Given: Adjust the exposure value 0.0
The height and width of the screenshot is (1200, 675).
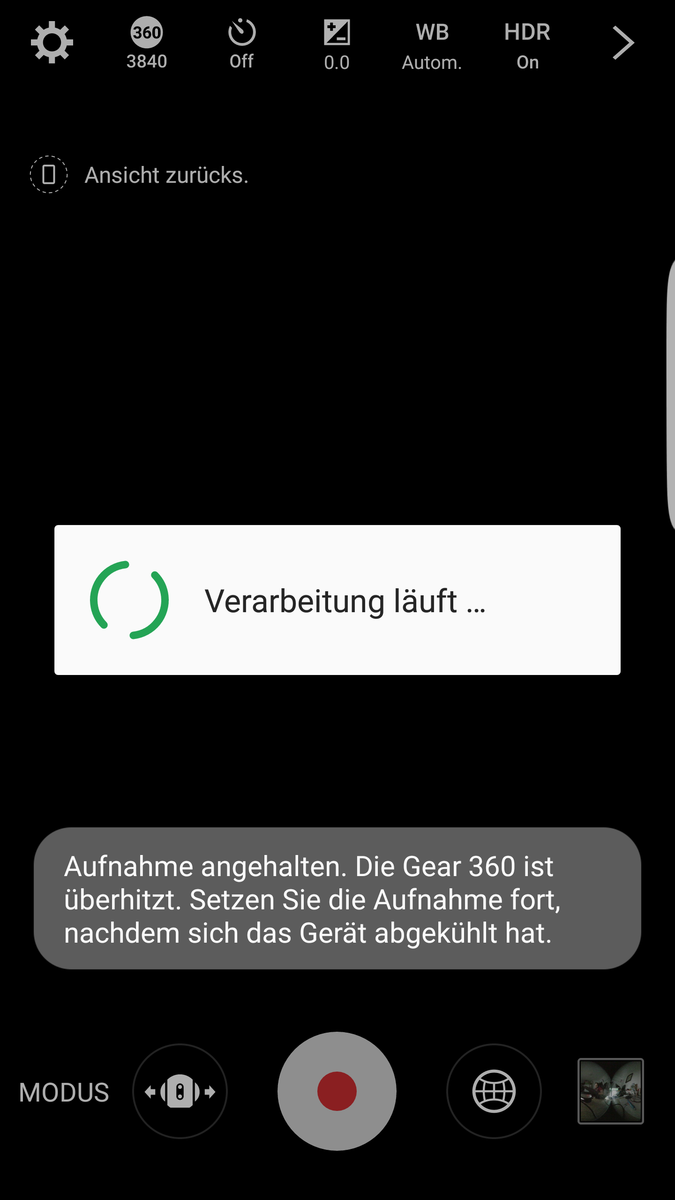Looking at the screenshot, I should point(337,45).
